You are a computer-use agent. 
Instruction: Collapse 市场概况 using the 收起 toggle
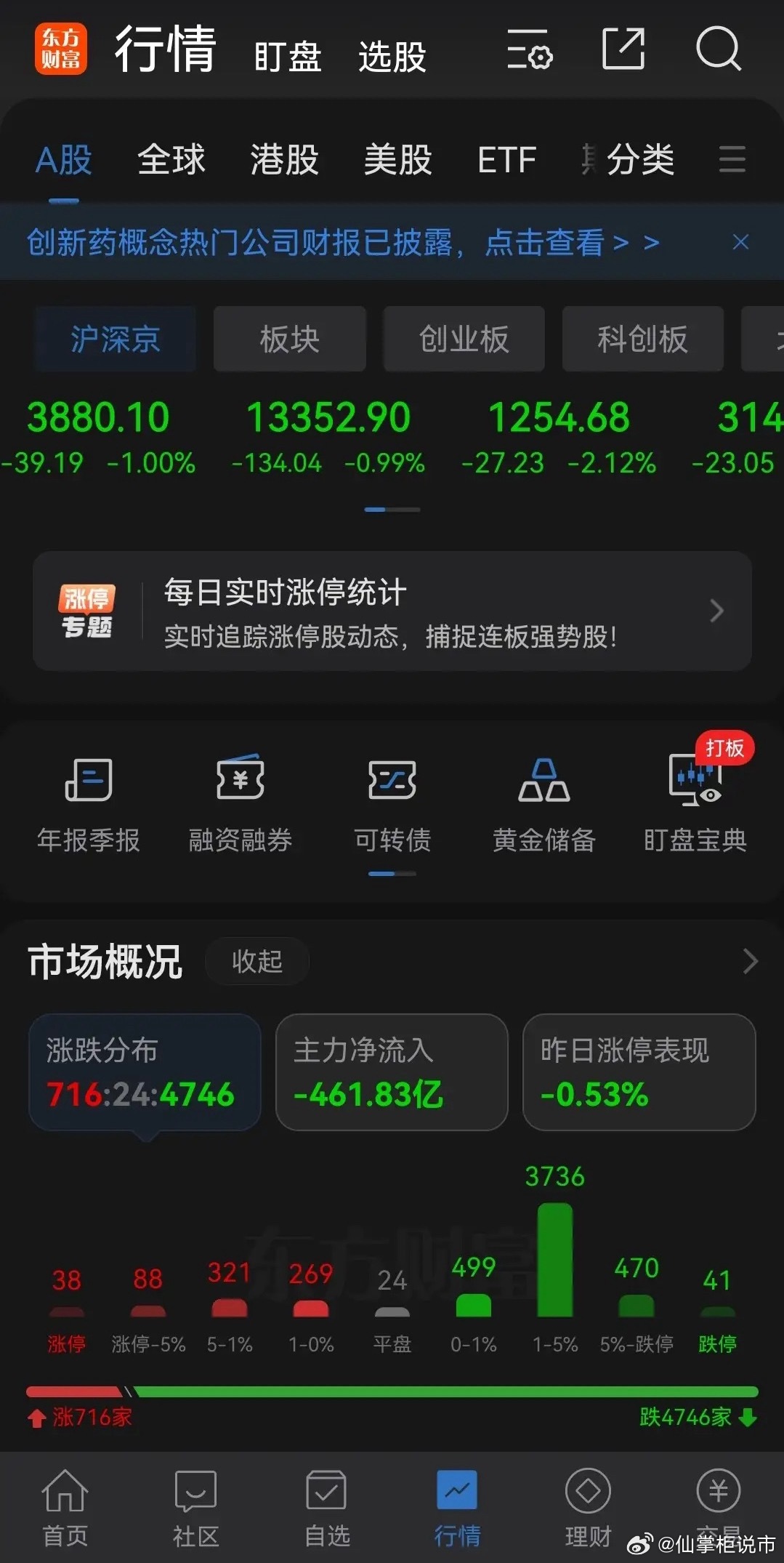point(257,961)
